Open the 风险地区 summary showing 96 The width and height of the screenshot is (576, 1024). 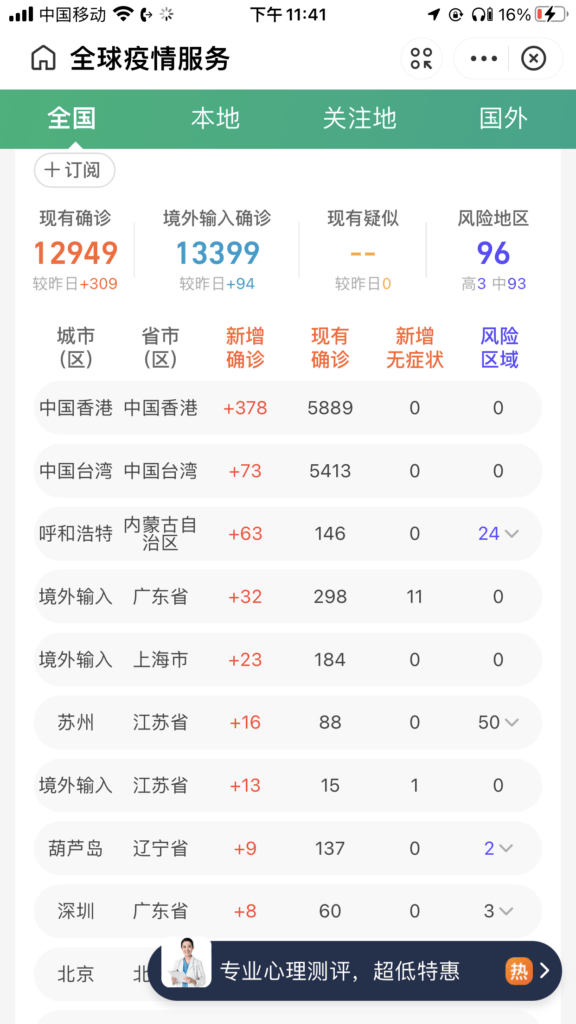click(493, 251)
